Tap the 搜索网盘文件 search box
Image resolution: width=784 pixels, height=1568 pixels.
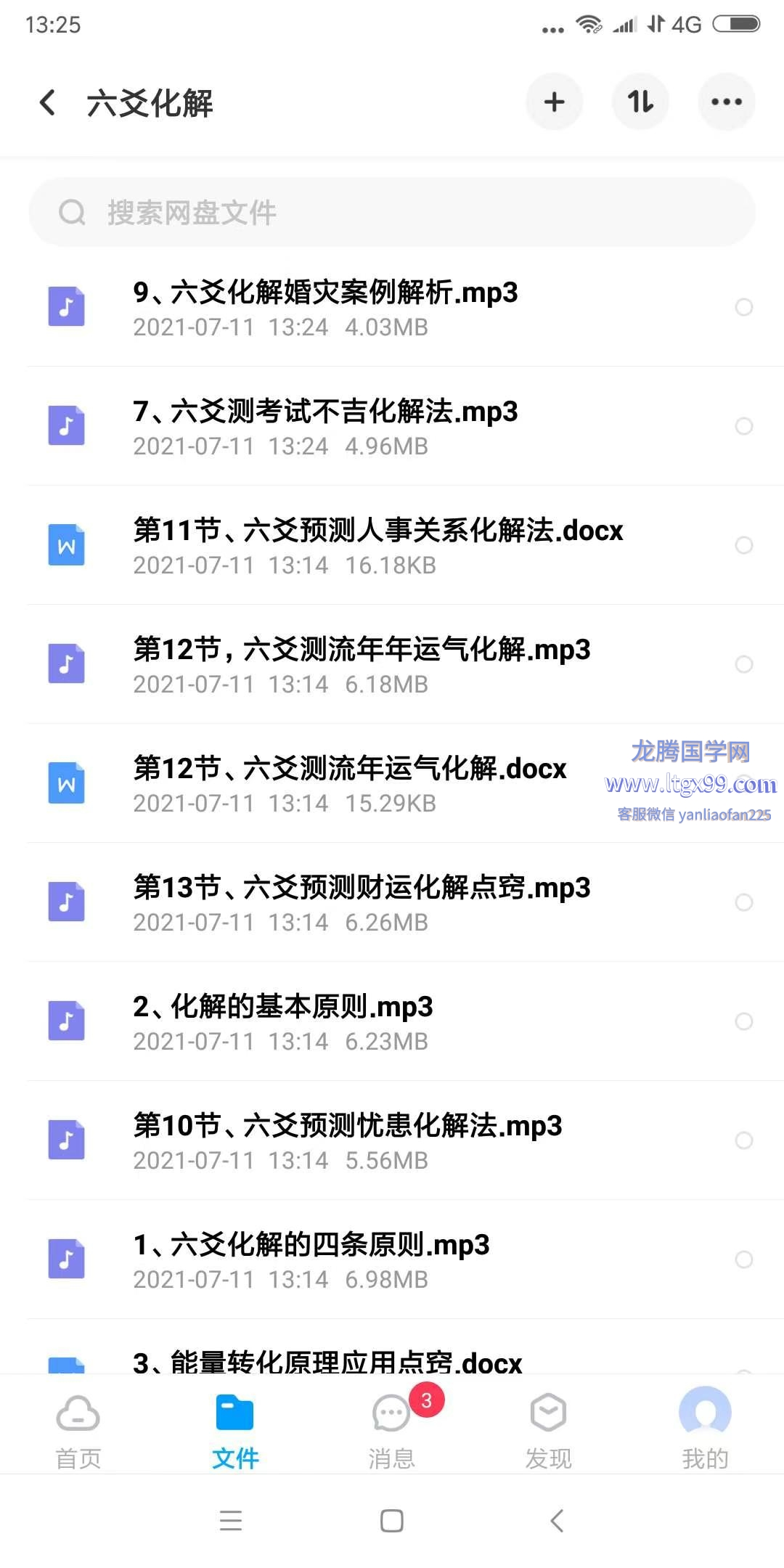[392, 212]
